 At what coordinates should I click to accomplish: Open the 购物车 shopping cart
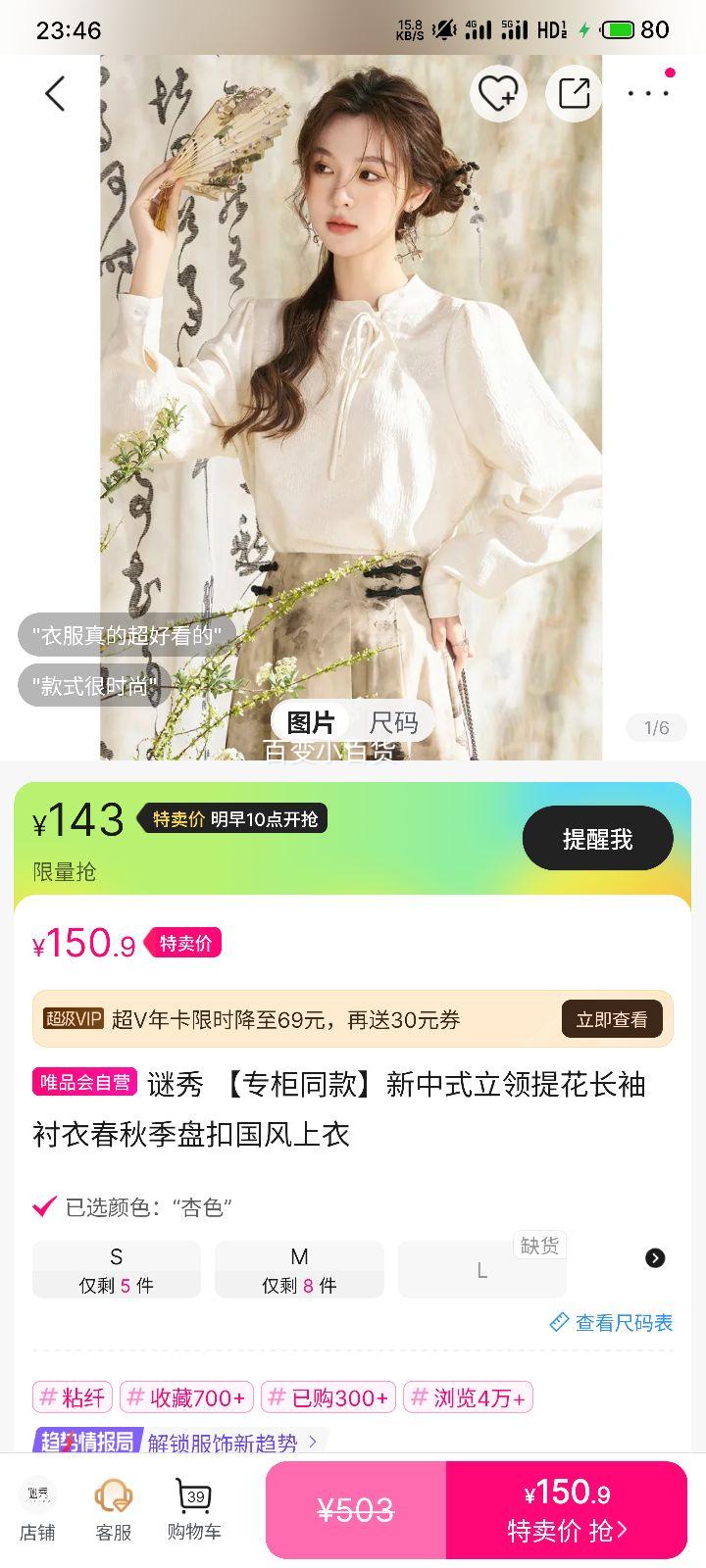[194, 1510]
